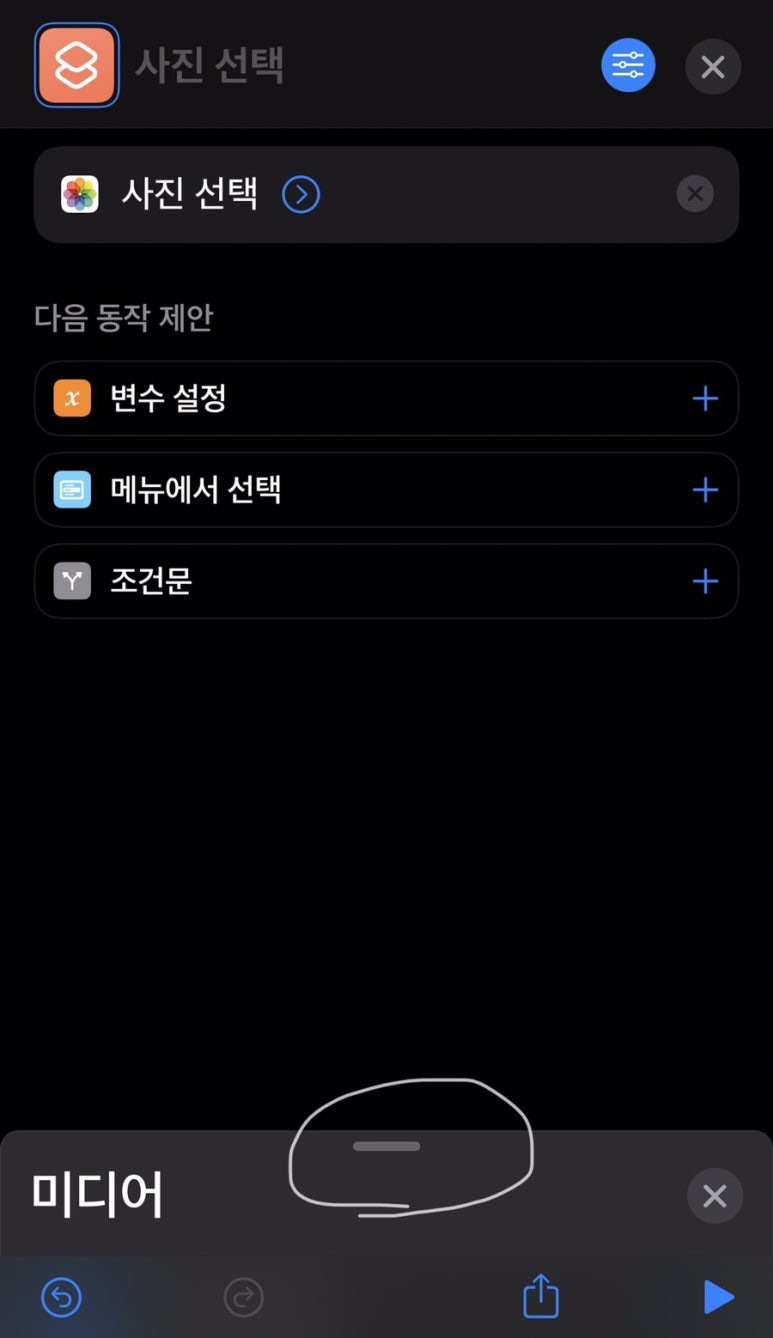Tap the orange shortcut icon to customize
Viewport: 773px width, 1338px height.
[x=77, y=65]
